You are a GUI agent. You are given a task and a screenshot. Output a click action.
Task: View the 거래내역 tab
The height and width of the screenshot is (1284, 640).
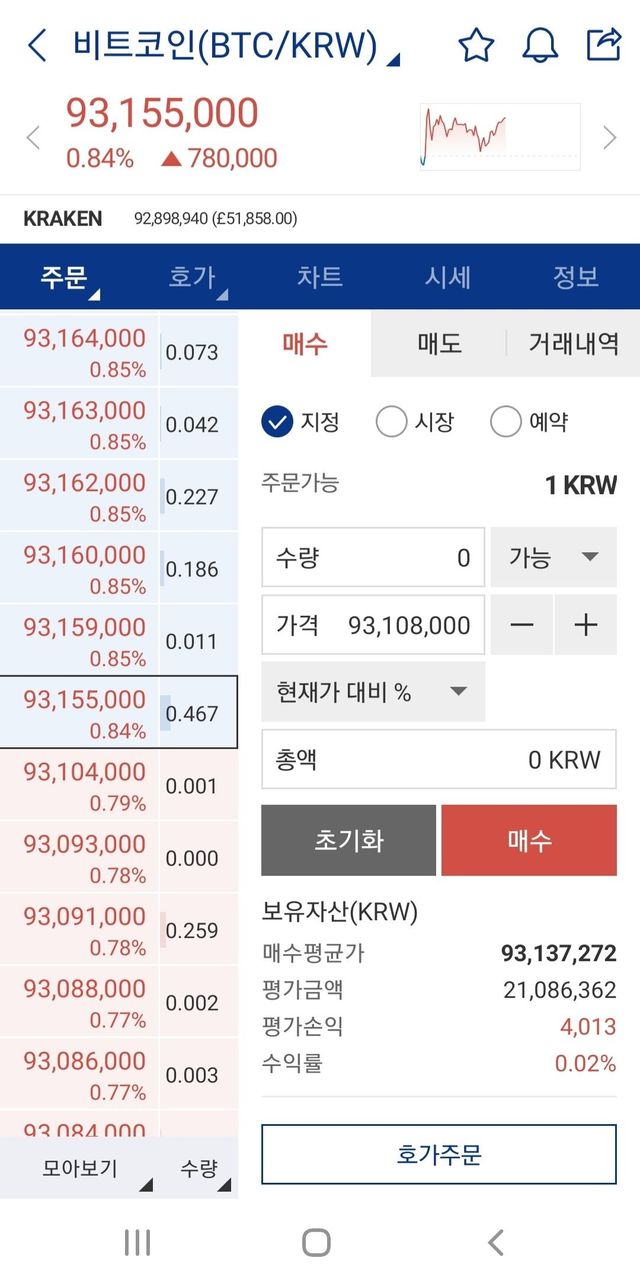point(573,344)
